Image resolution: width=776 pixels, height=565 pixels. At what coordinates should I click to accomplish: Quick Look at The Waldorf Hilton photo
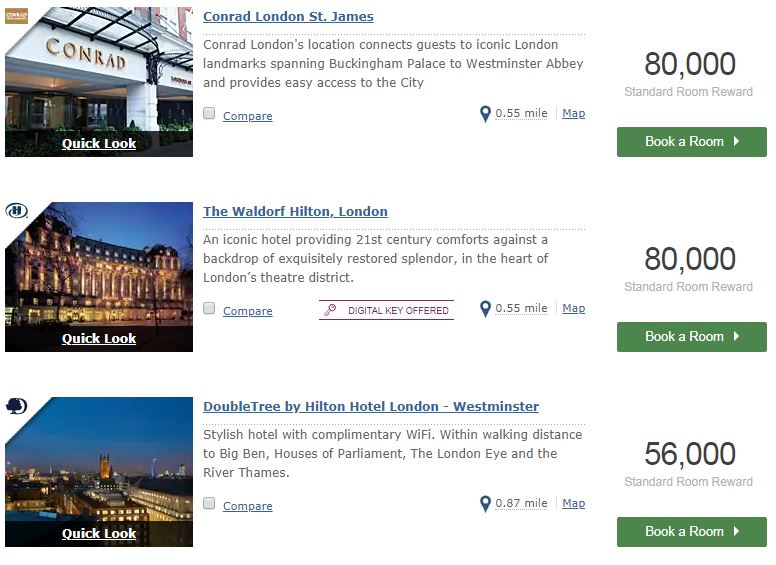(99, 339)
